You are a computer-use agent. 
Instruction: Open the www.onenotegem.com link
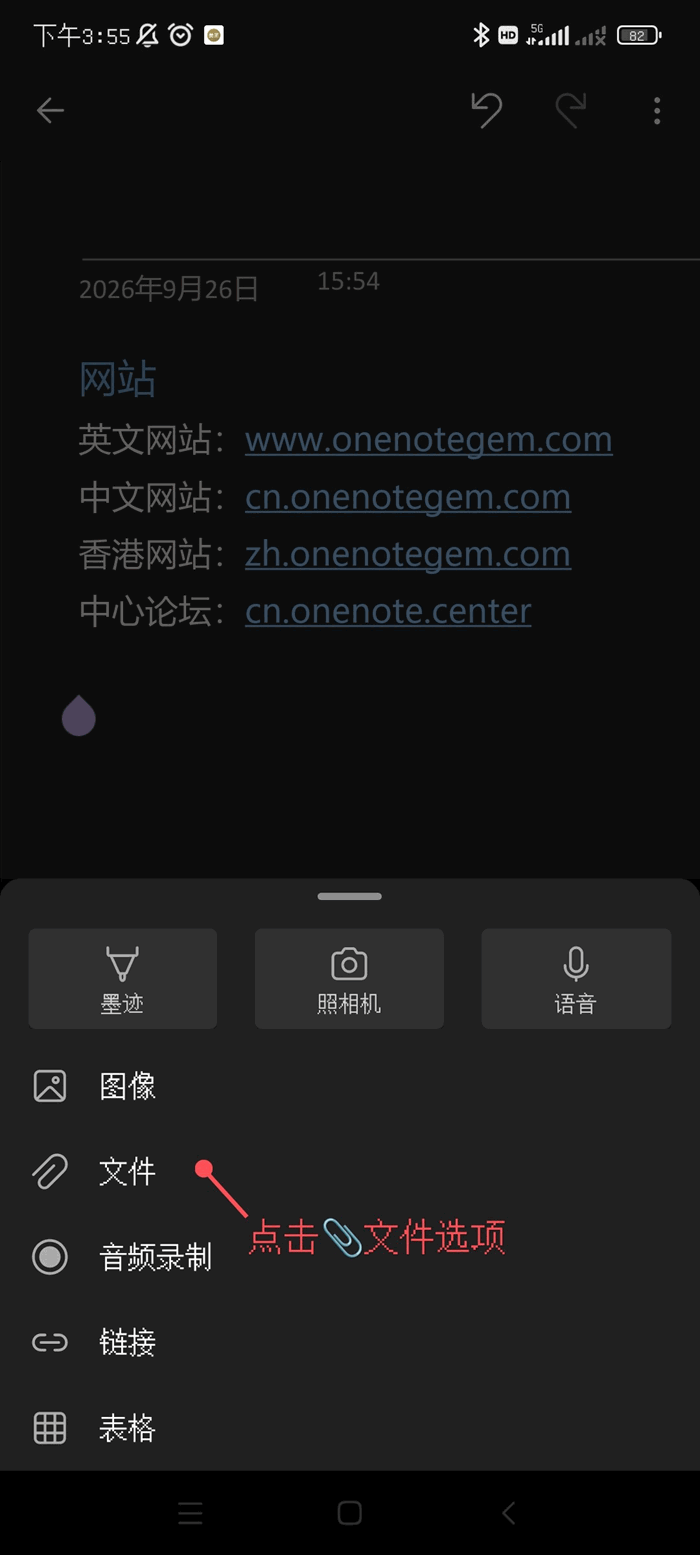(429, 439)
